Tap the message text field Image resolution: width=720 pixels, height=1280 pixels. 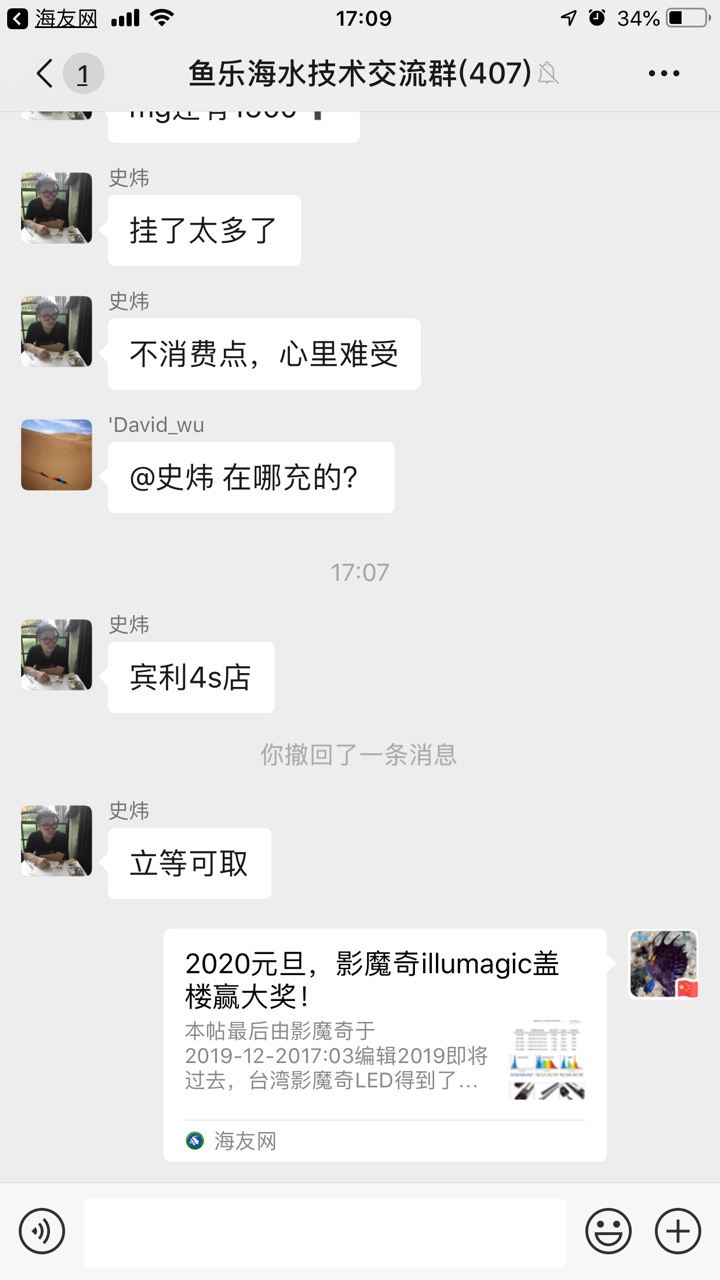324,1231
